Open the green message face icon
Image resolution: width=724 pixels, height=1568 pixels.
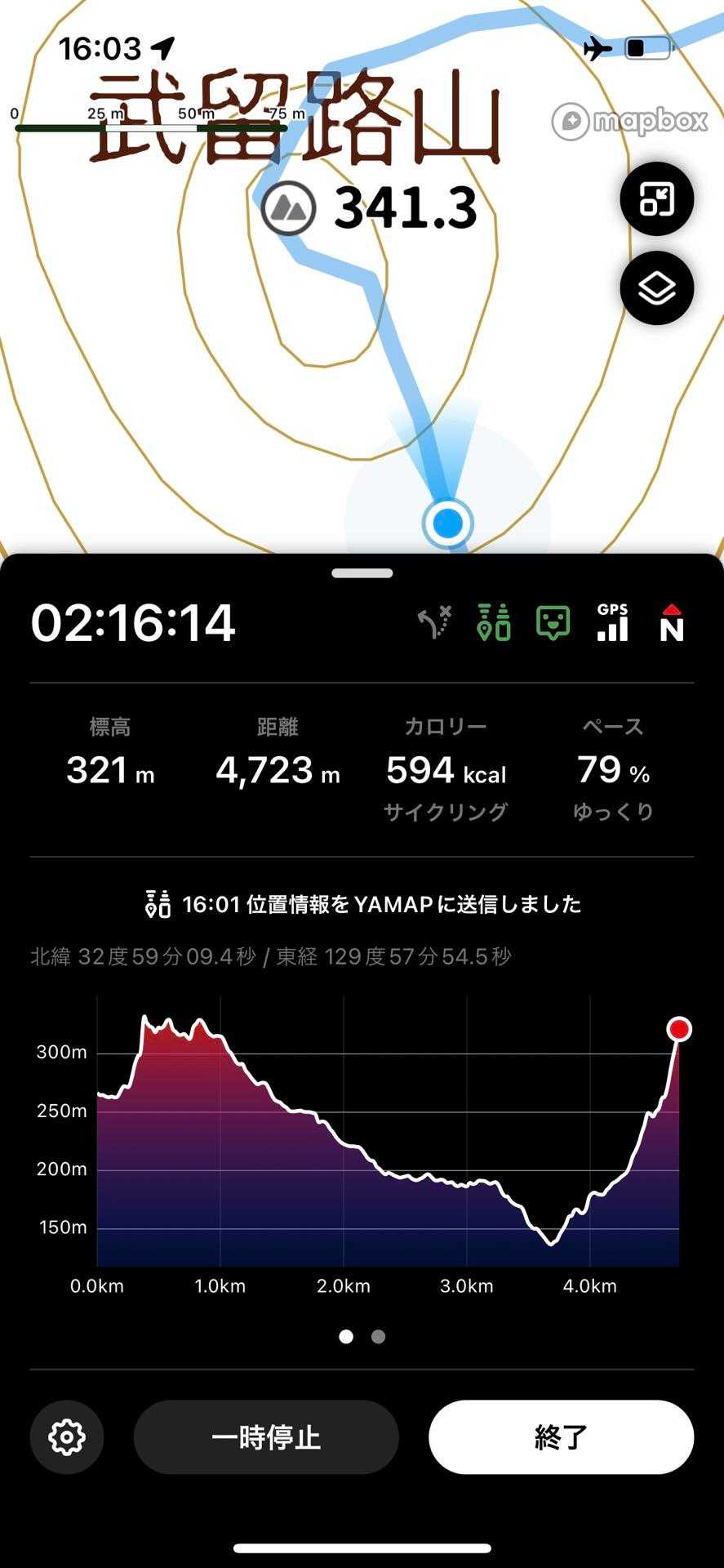[x=553, y=623]
